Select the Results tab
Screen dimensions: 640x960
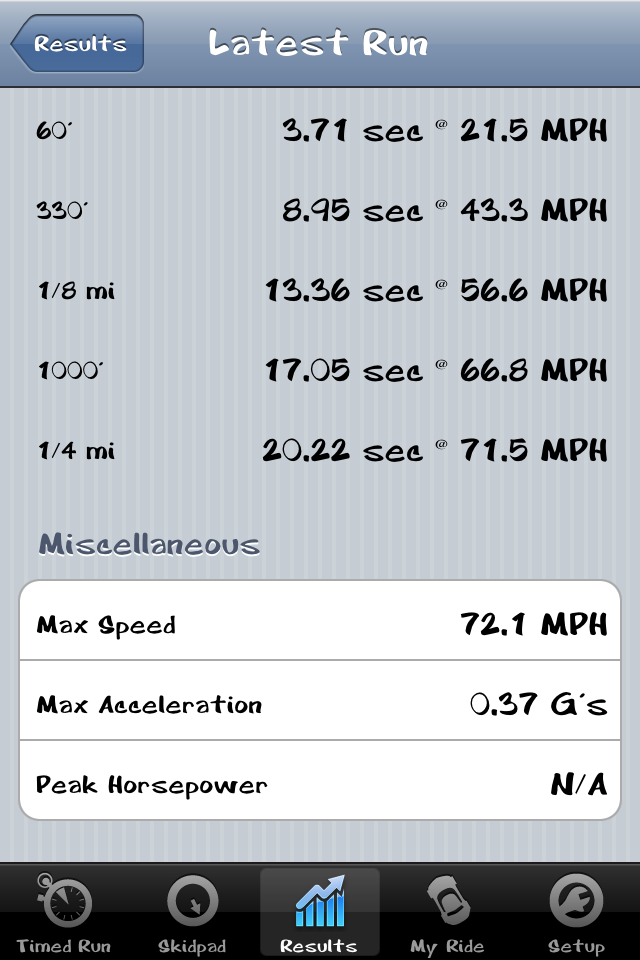320,912
